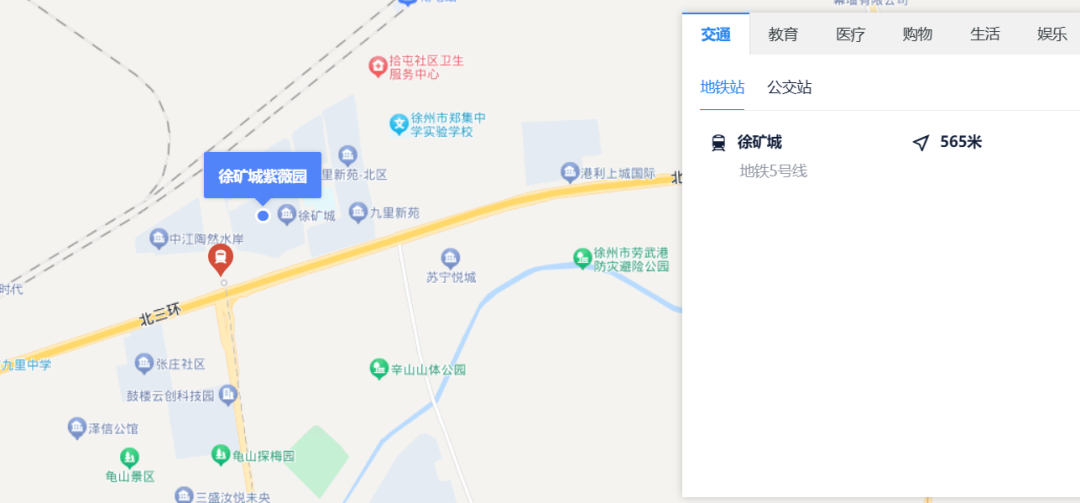Image resolution: width=1080 pixels, height=503 pixels.
Task: Open the 徐矿城 metro station result
Action: click(x=760, y=143)
